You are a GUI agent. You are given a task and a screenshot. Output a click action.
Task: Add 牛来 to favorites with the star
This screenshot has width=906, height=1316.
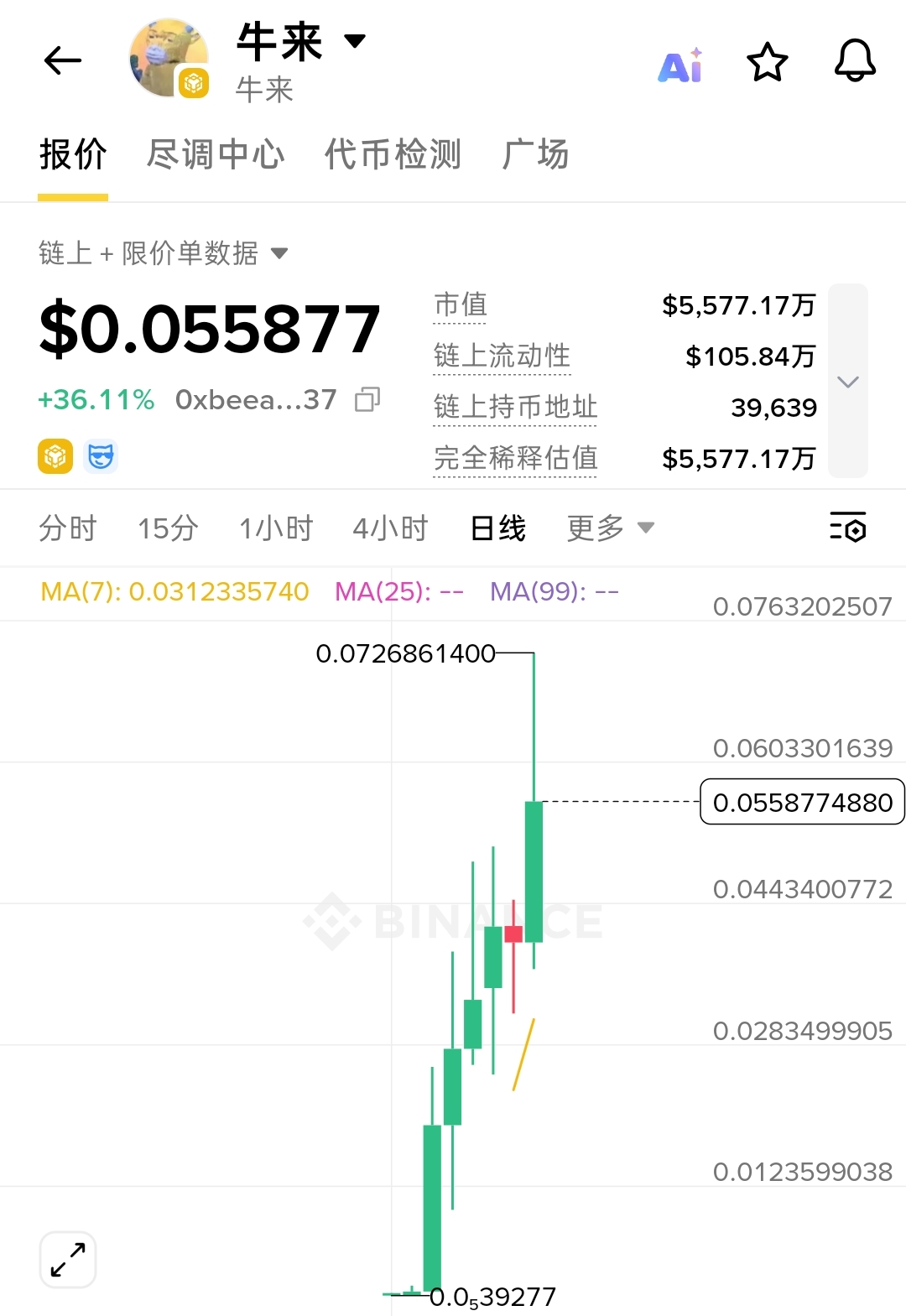pyautogui.click(x=767, y=62)
